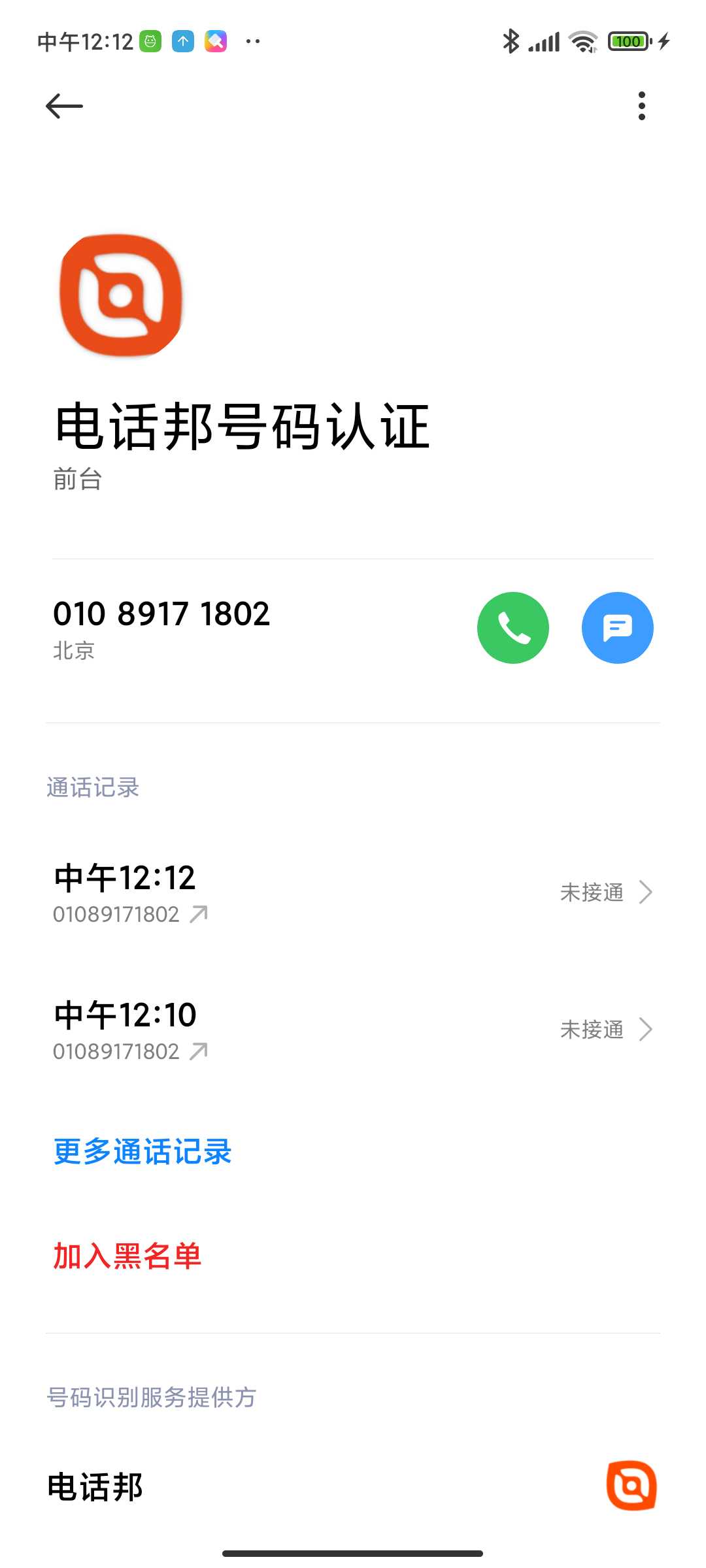Tap the Bluetooth icon in status bar
Viewport: 706px width, 1568px height.
(513, 41)
